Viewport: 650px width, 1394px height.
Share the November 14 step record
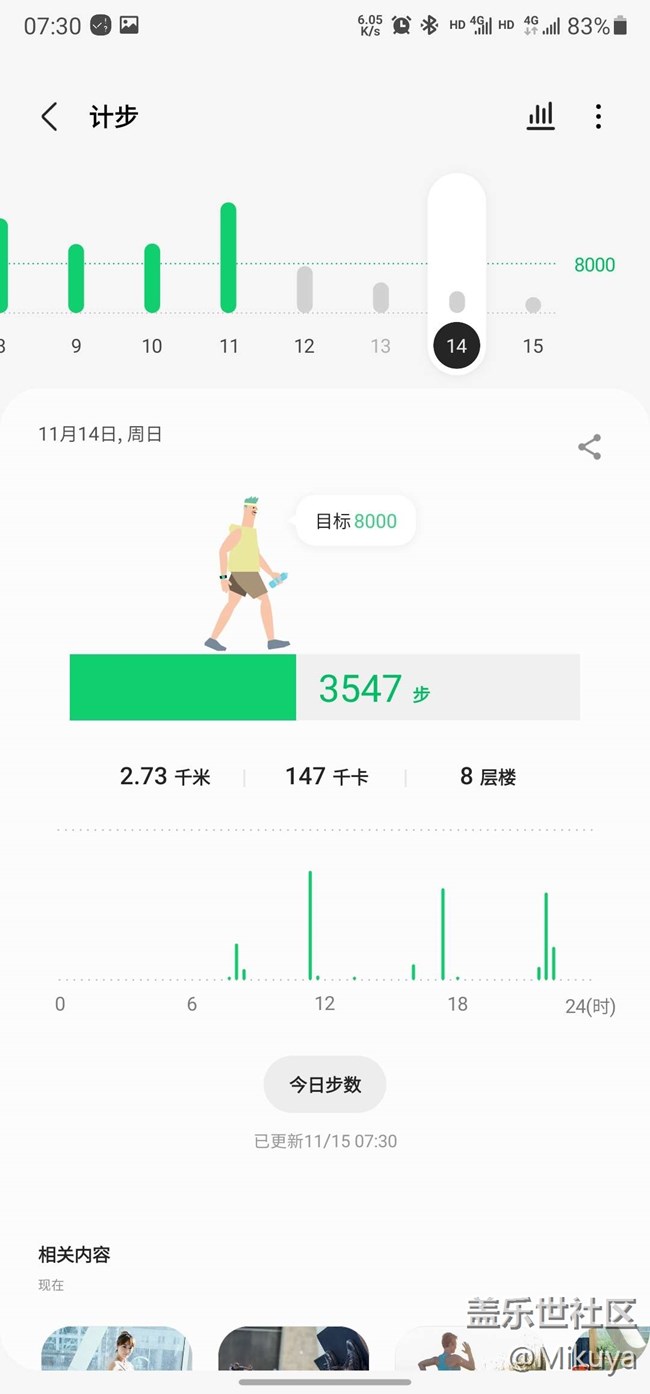pyautogui.click(x=589, y=447)
